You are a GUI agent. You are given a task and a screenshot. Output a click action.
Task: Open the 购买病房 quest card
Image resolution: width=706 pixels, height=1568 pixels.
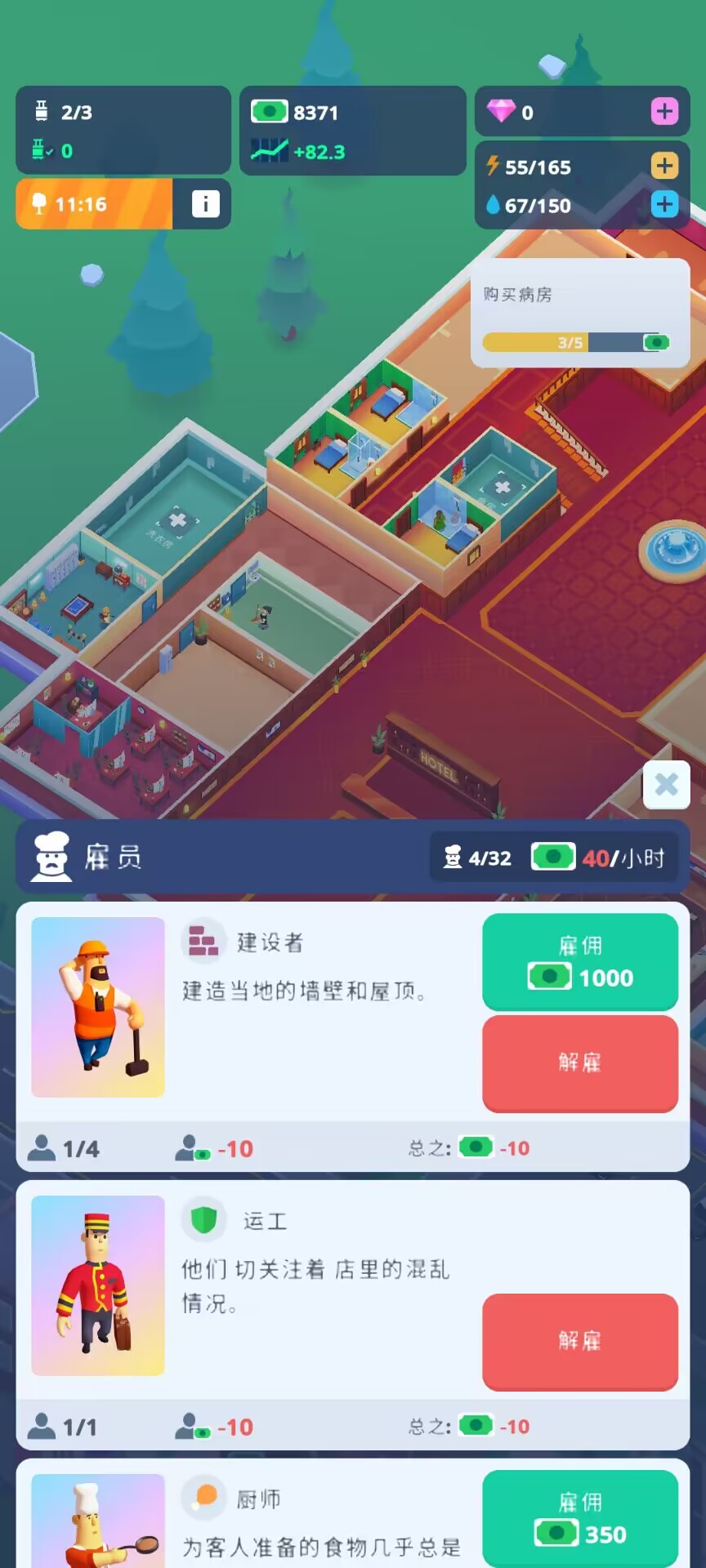click(580, 313)
